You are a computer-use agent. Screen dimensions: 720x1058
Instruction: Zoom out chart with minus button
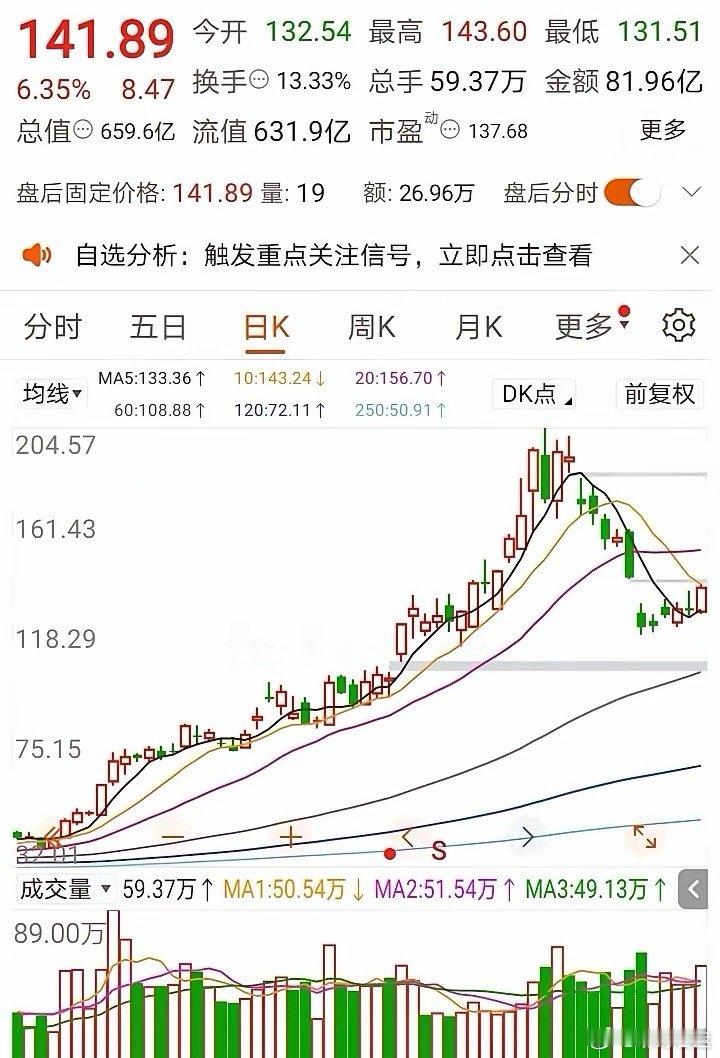click(x=173, y=837)
